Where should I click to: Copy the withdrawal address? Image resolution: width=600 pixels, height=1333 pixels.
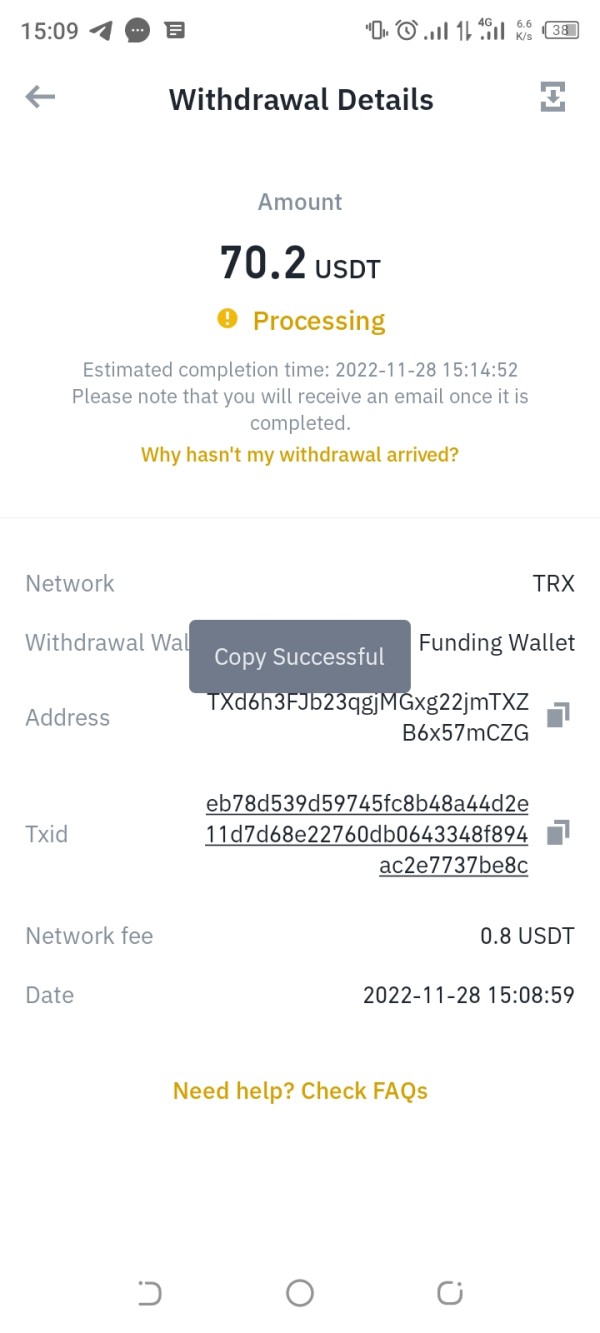(x=558, y=715)
